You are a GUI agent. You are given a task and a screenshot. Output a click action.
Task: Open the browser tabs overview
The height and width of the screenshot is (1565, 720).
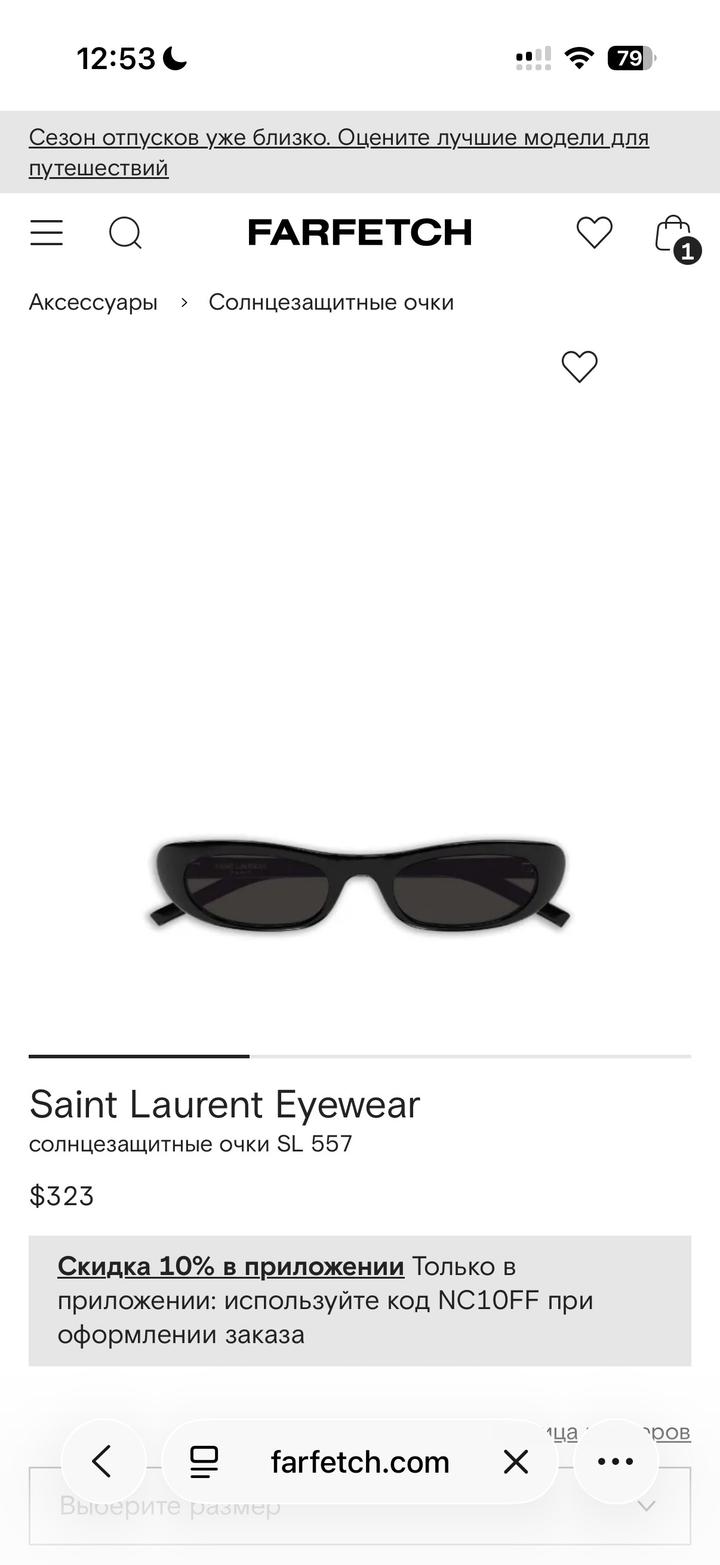pyautogui.click(x=204, y=1462)
